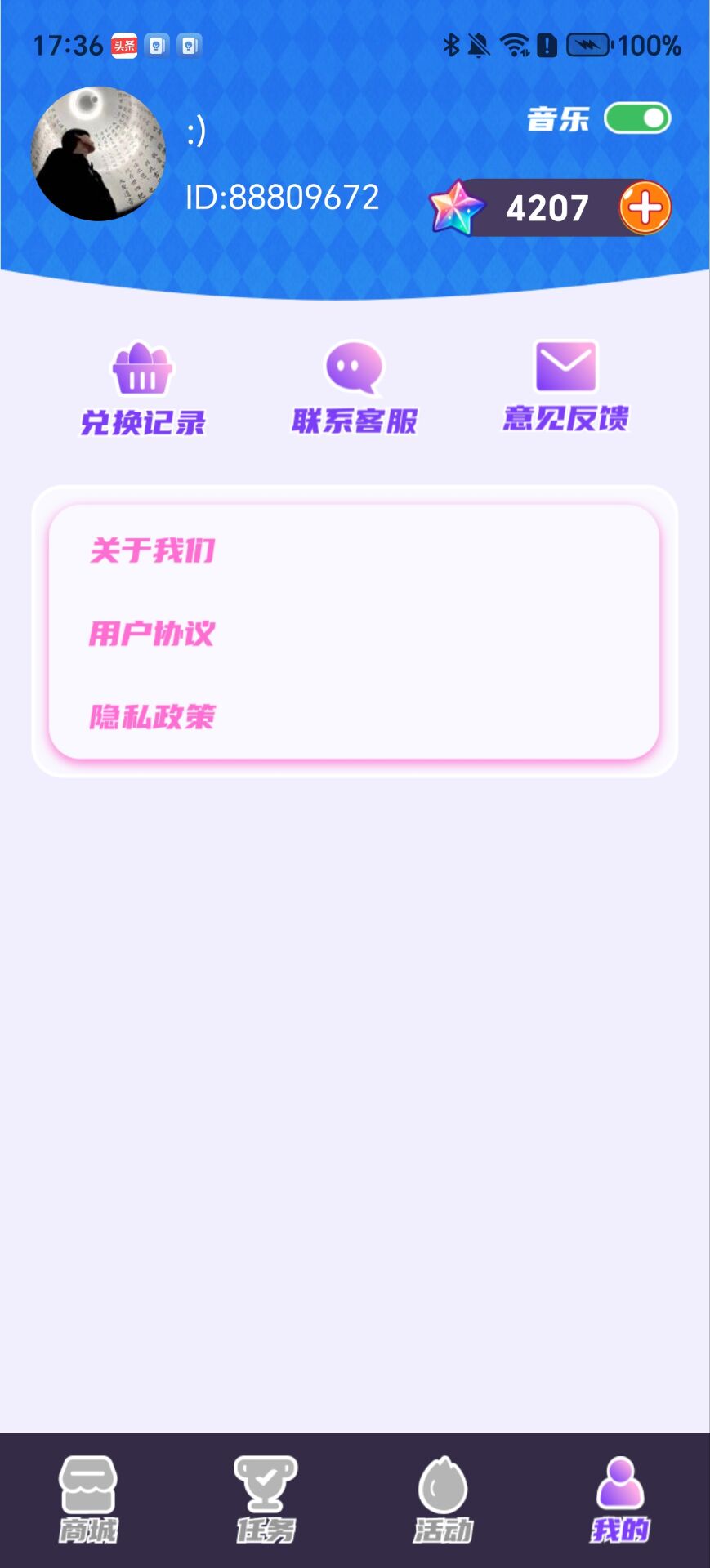Switch to the 商城 tab
Screen dimensions: 710x1568
88,1499
